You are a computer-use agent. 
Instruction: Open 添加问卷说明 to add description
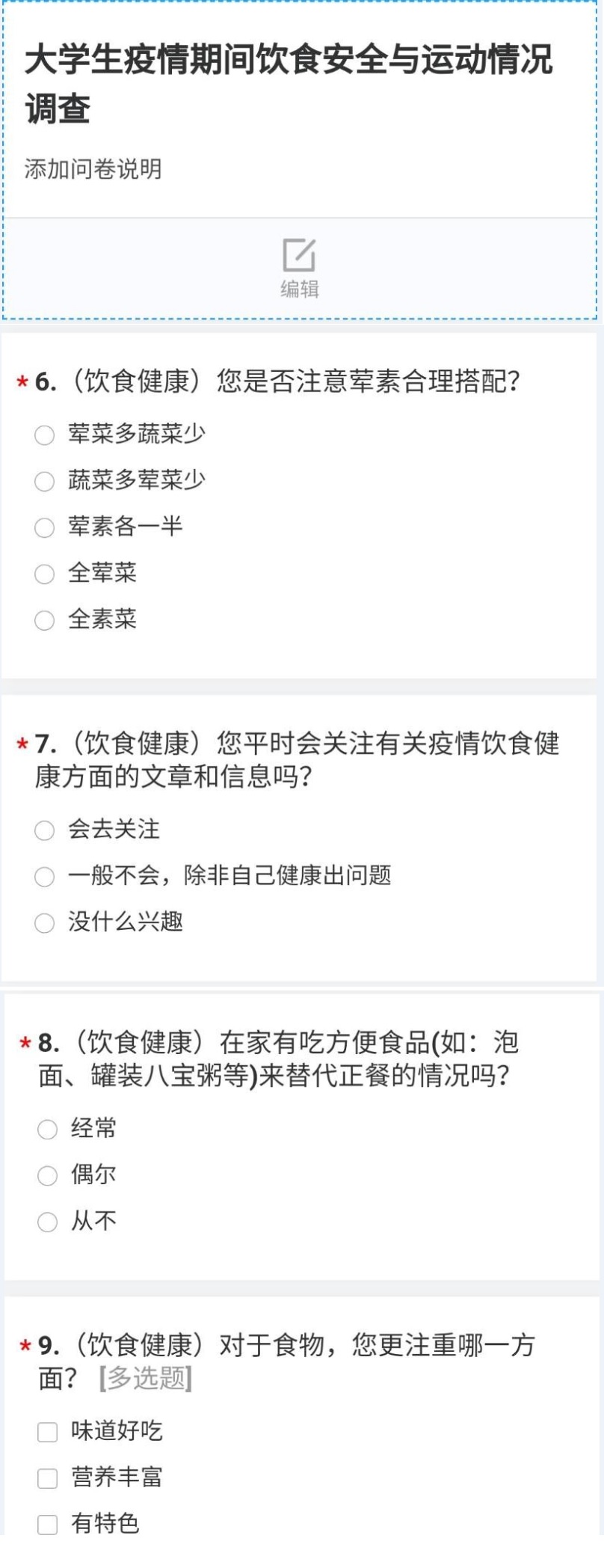(93, 169)
